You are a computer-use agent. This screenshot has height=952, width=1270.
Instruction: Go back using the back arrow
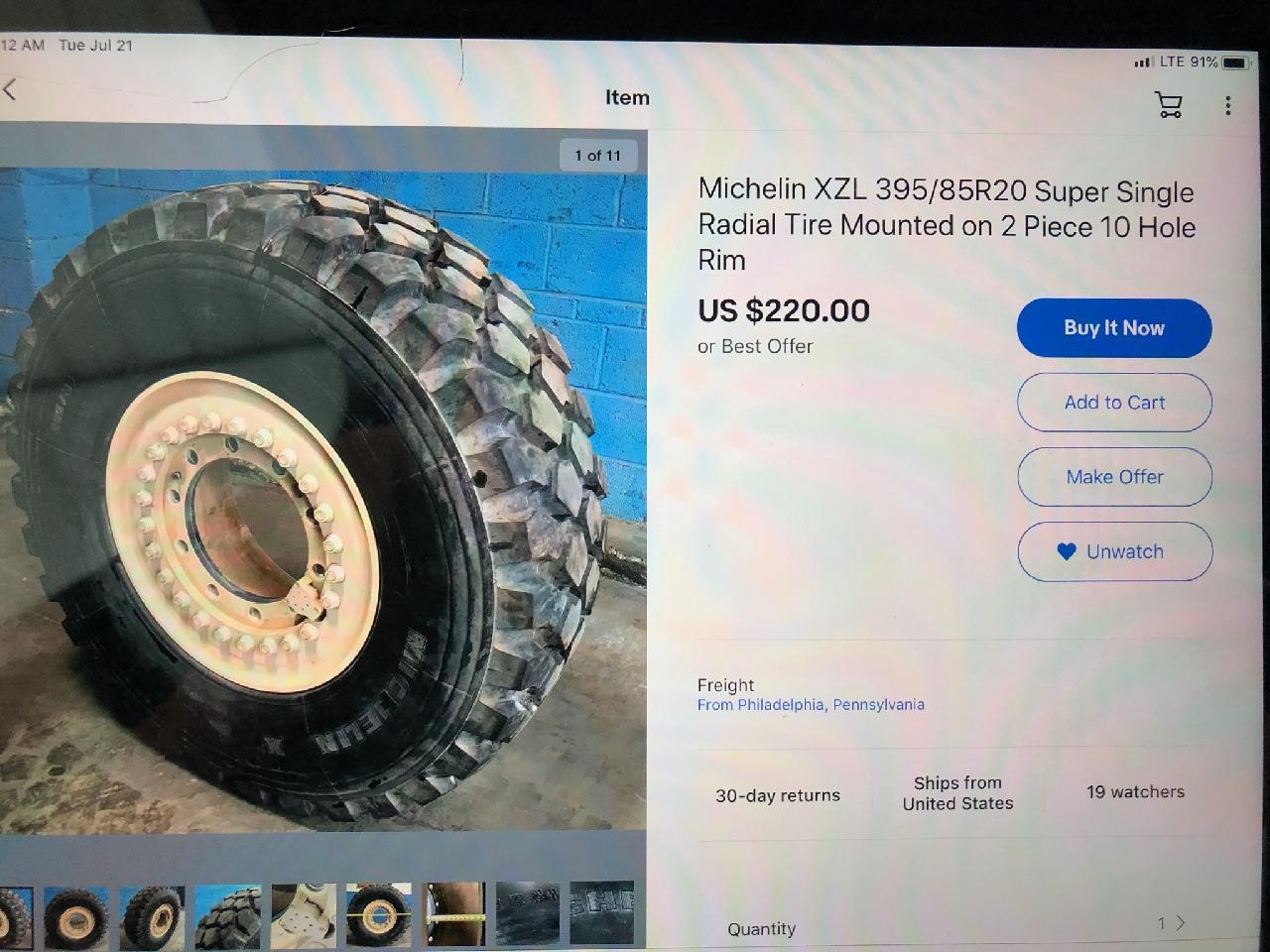coord(10,90)
